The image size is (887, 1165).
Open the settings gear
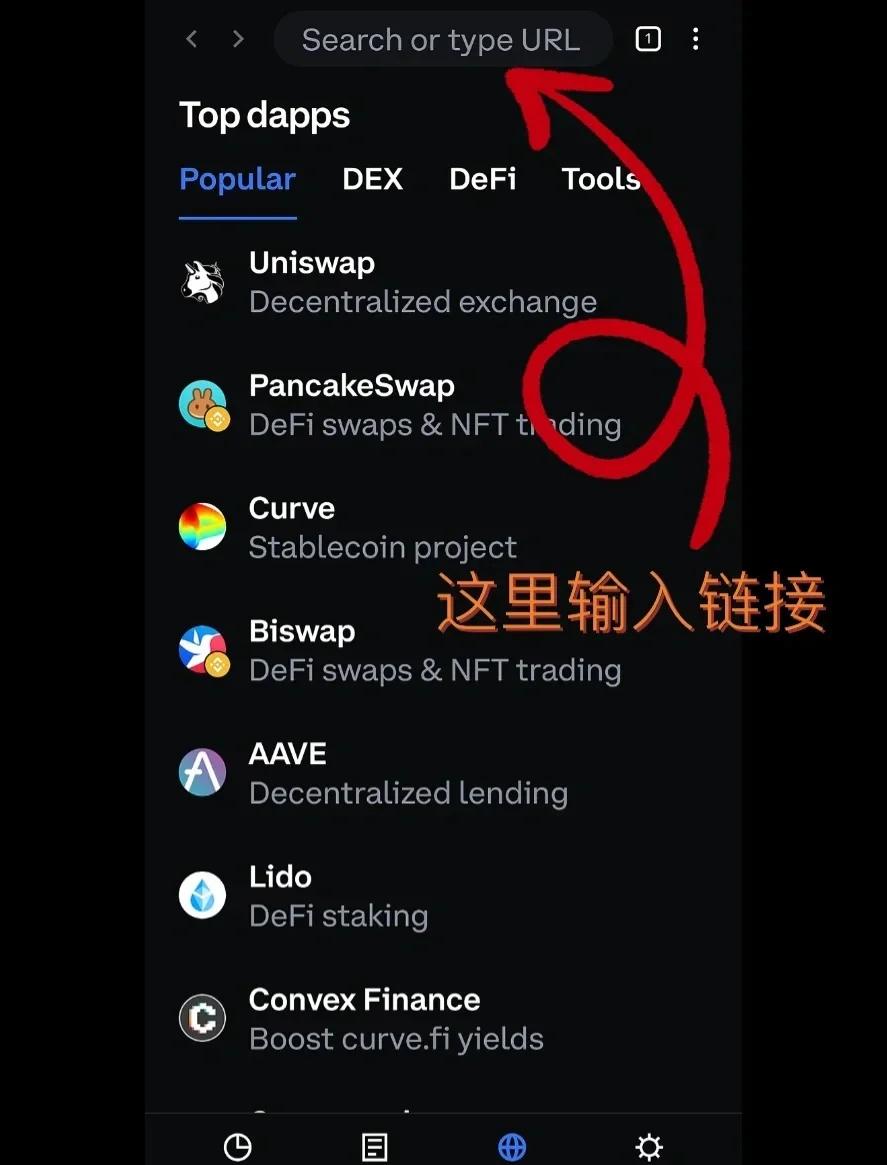coord(648,1147)
